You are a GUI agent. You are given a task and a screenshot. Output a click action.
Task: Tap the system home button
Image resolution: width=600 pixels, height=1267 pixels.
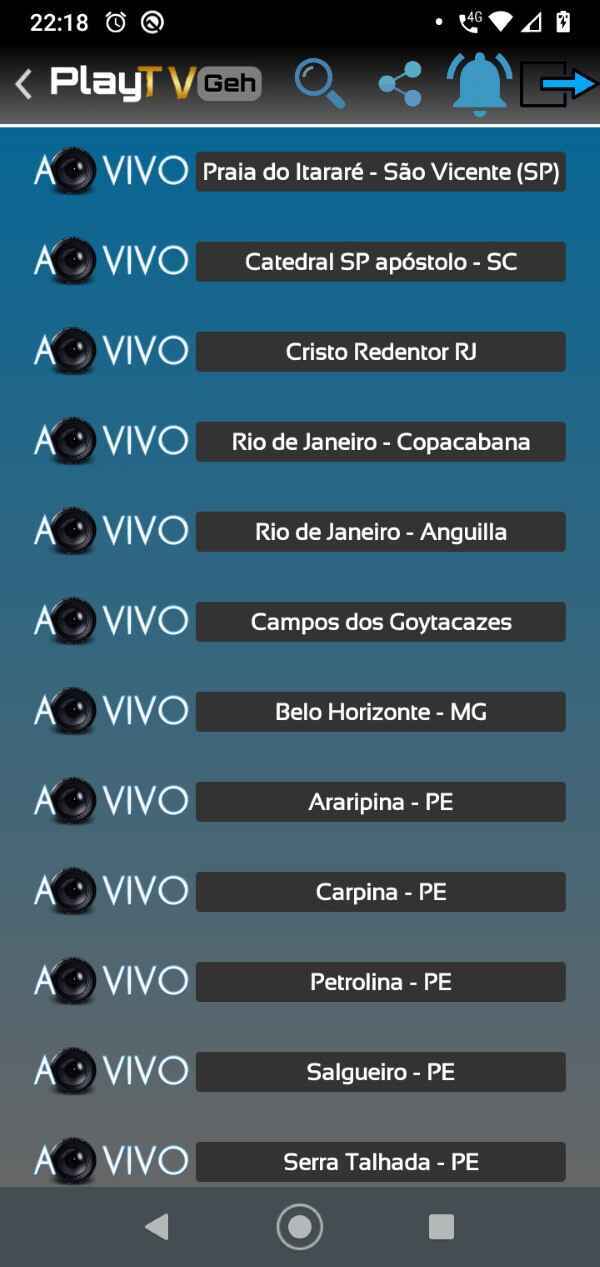[300, 1227]
